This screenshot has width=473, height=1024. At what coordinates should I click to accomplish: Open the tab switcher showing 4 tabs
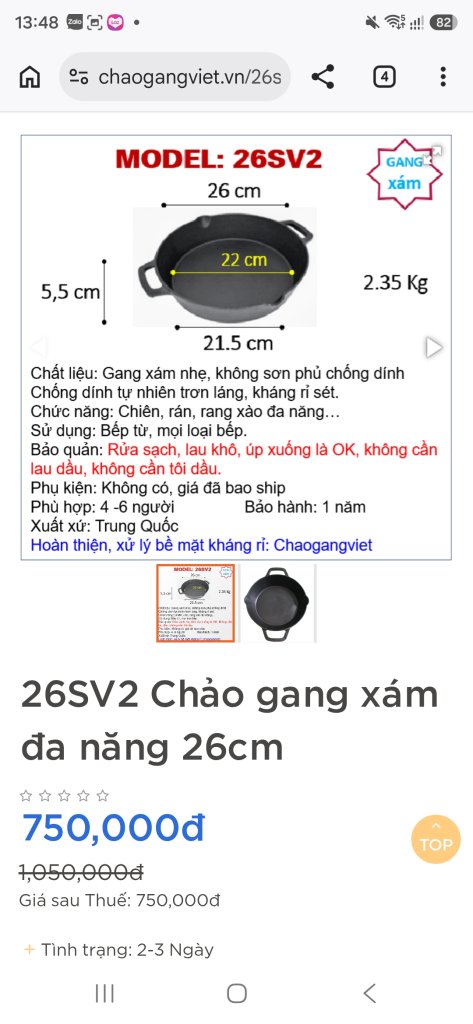tap(384, 77)
